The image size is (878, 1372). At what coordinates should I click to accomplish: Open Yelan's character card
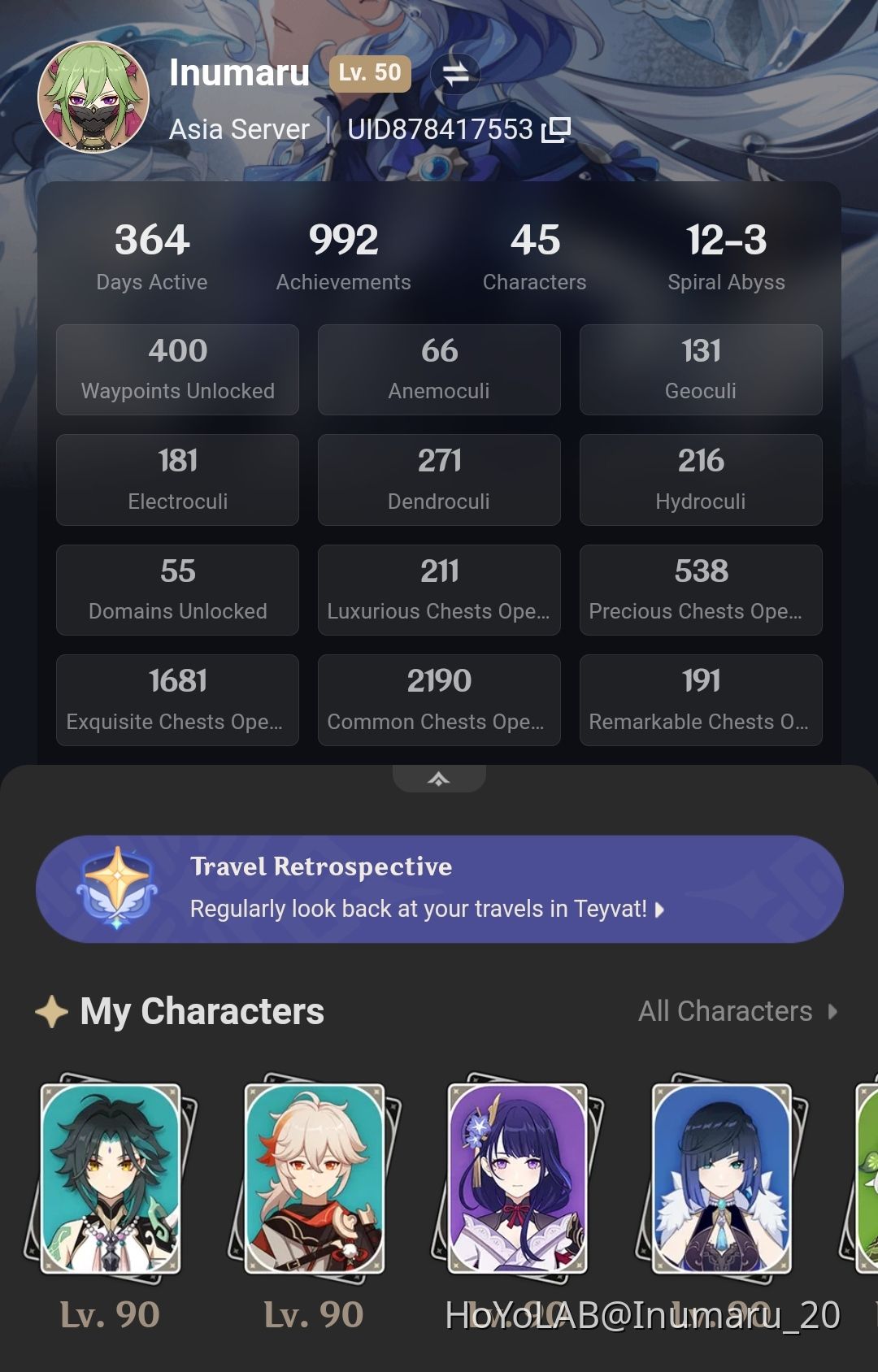(x=721, y=1179)
